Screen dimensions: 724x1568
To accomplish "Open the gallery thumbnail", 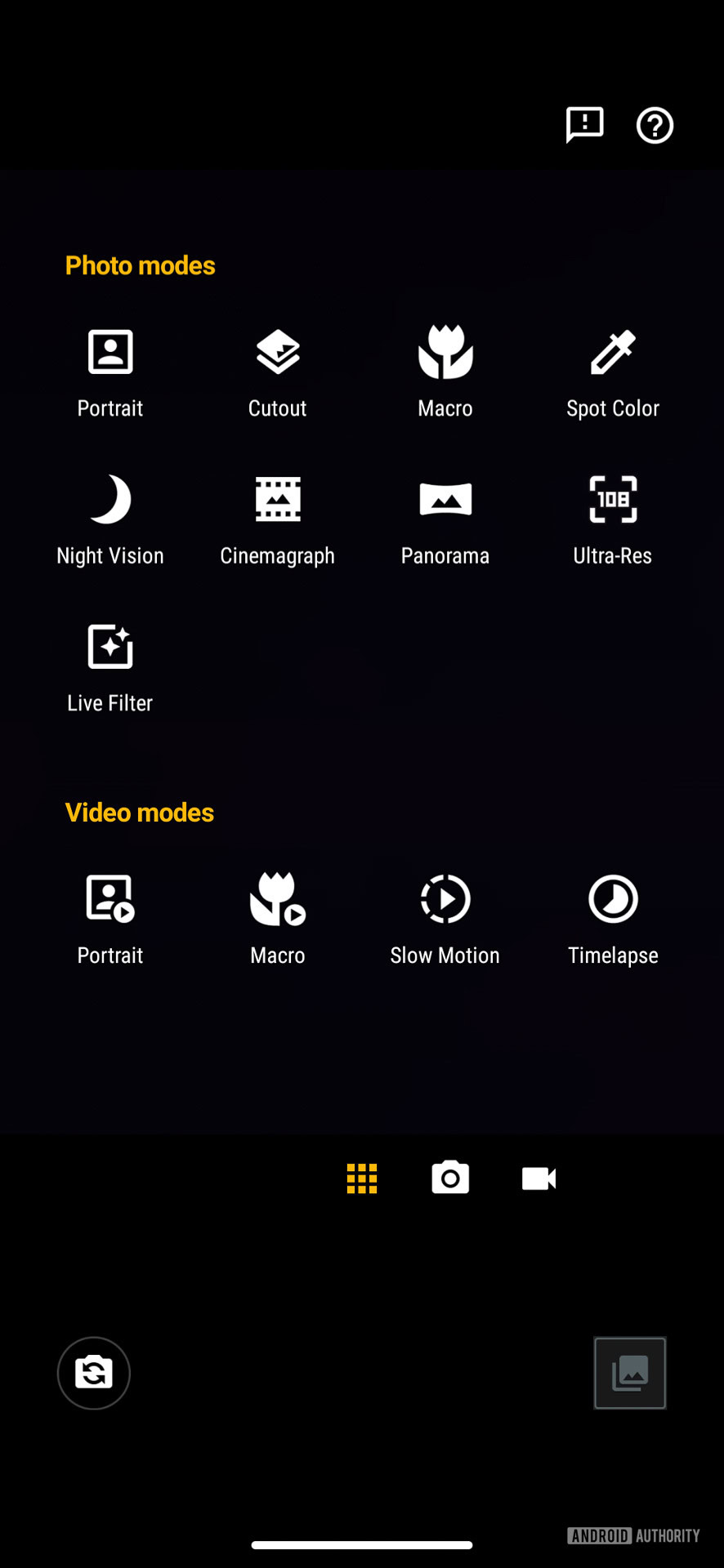I will (630, 1373).
